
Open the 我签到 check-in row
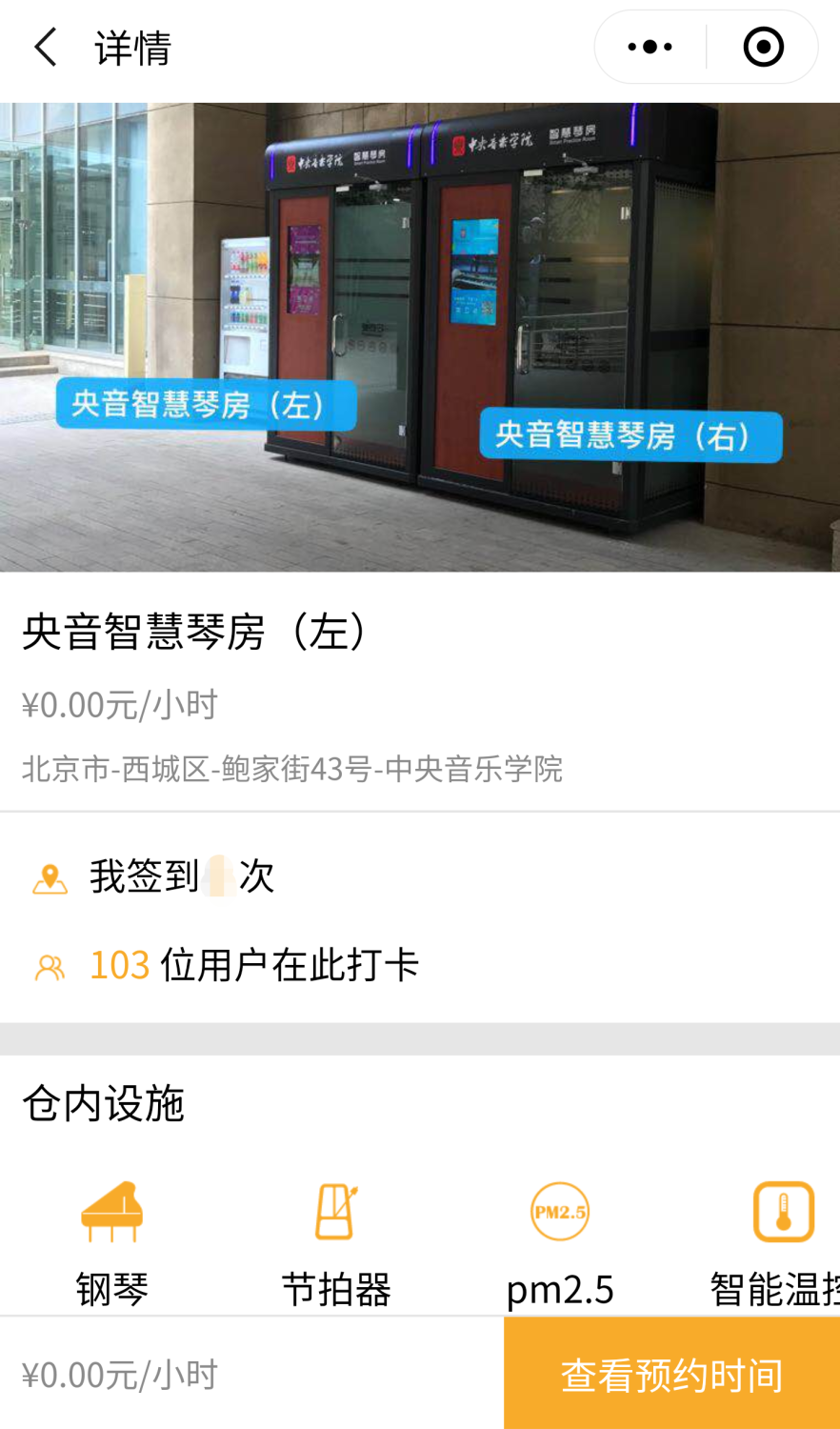[x=420, y=876]
